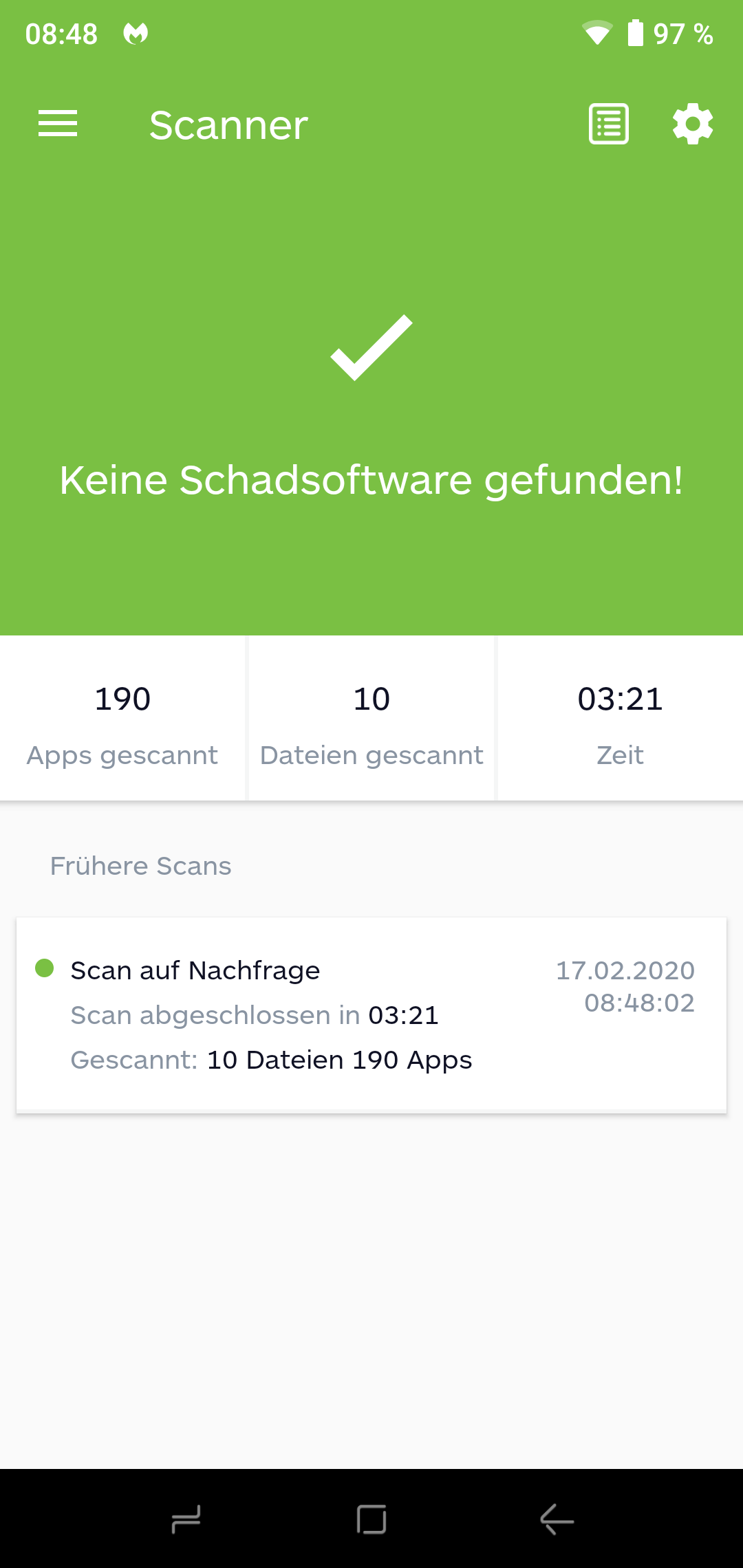Go back with the system back button
743x1568 pixels.
(x=557, y=1519)
